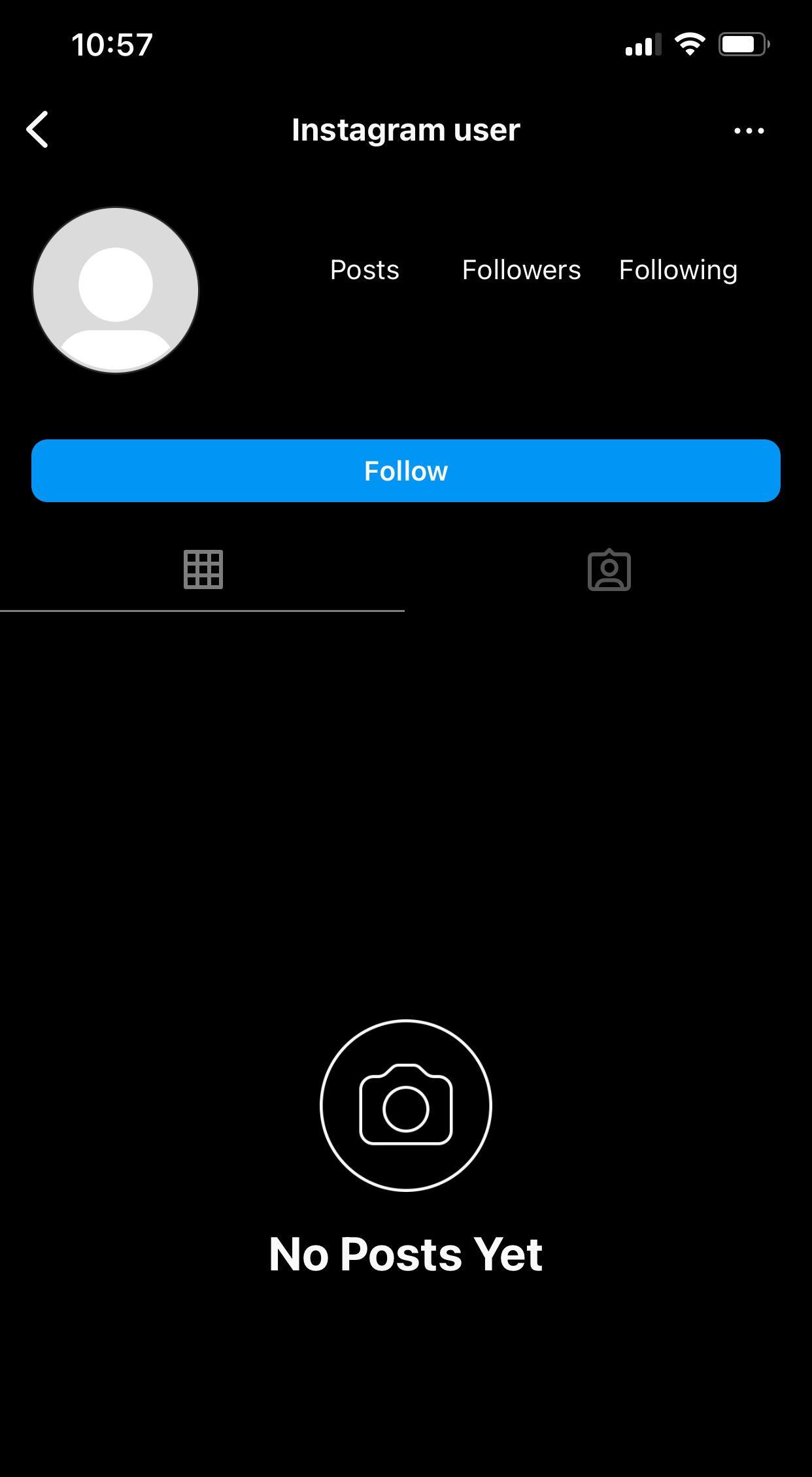Tap the Instagram user title
812x1477 pixels.
coord(405,129)
